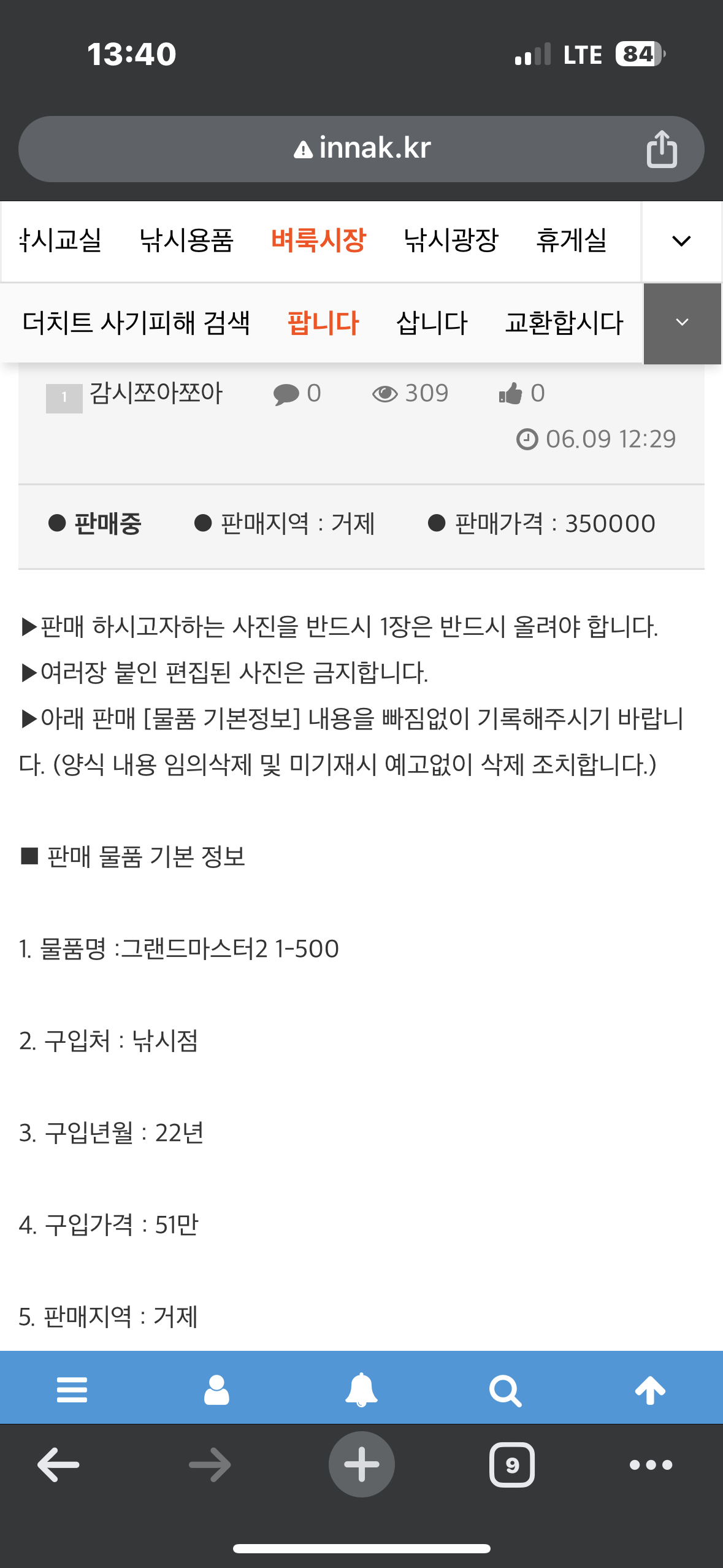Go to the 교환합시다 board

pyautogui.click(x=564, y=323)
